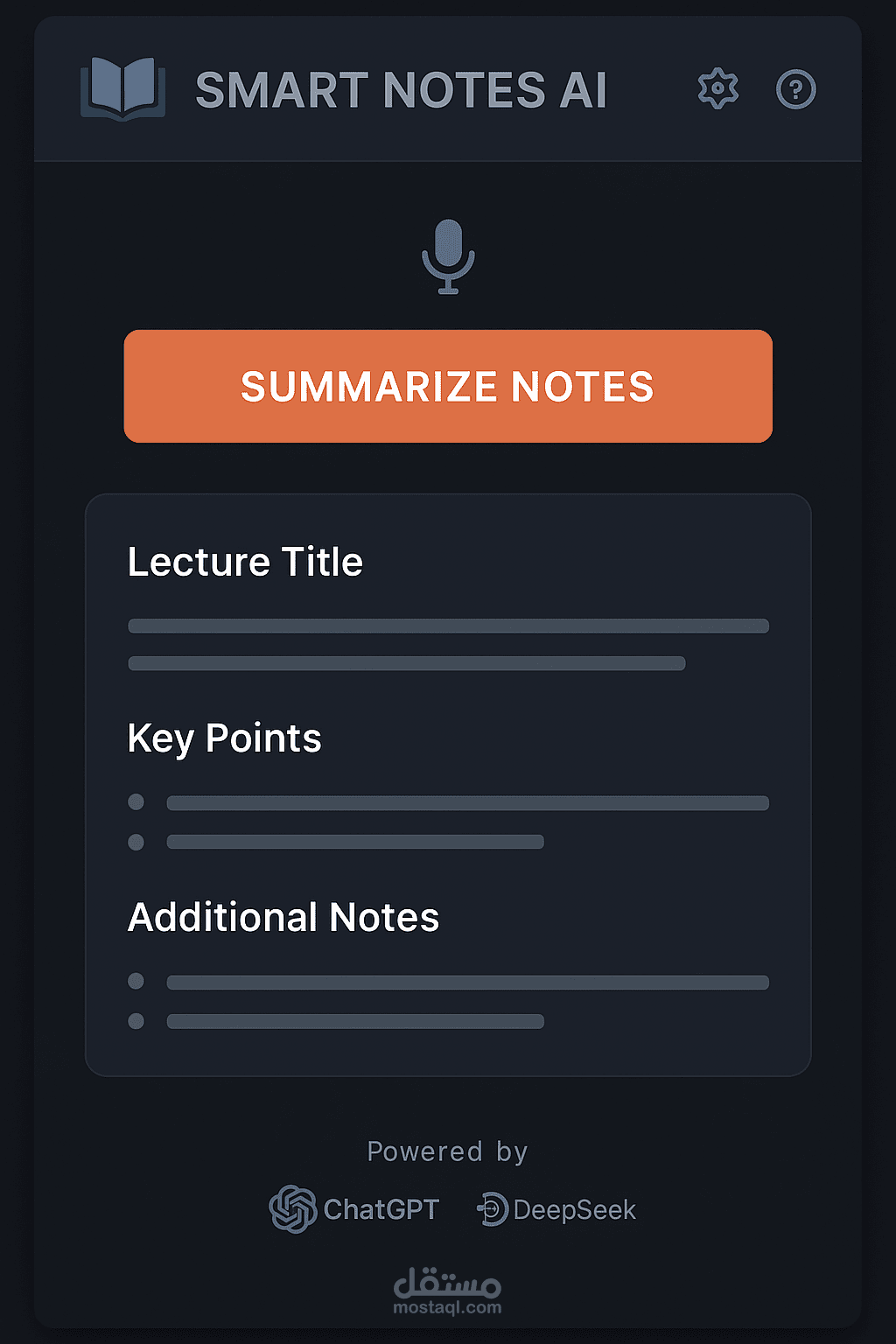Image resolution: width=896 pixels, height=1344 pixels.
Task: Tap the microphone to record
Action: (448, 256)
